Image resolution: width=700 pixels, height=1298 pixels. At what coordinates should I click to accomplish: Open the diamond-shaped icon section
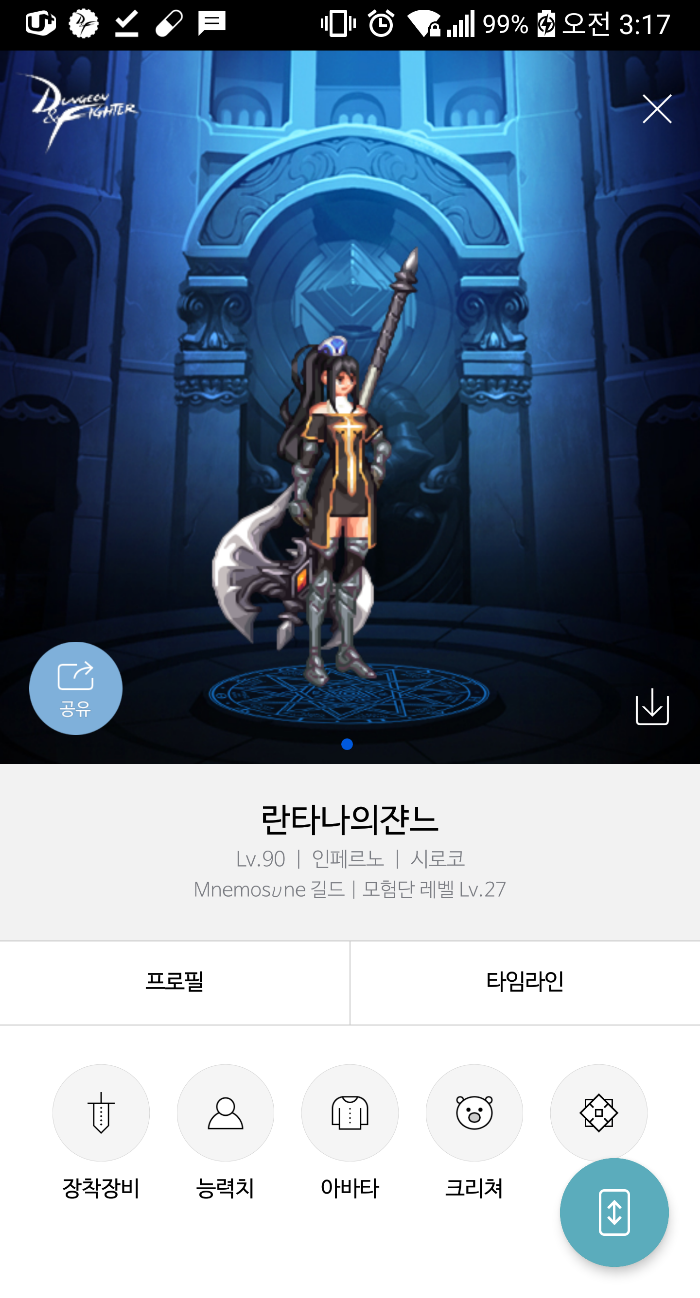tap(598, 1111)
